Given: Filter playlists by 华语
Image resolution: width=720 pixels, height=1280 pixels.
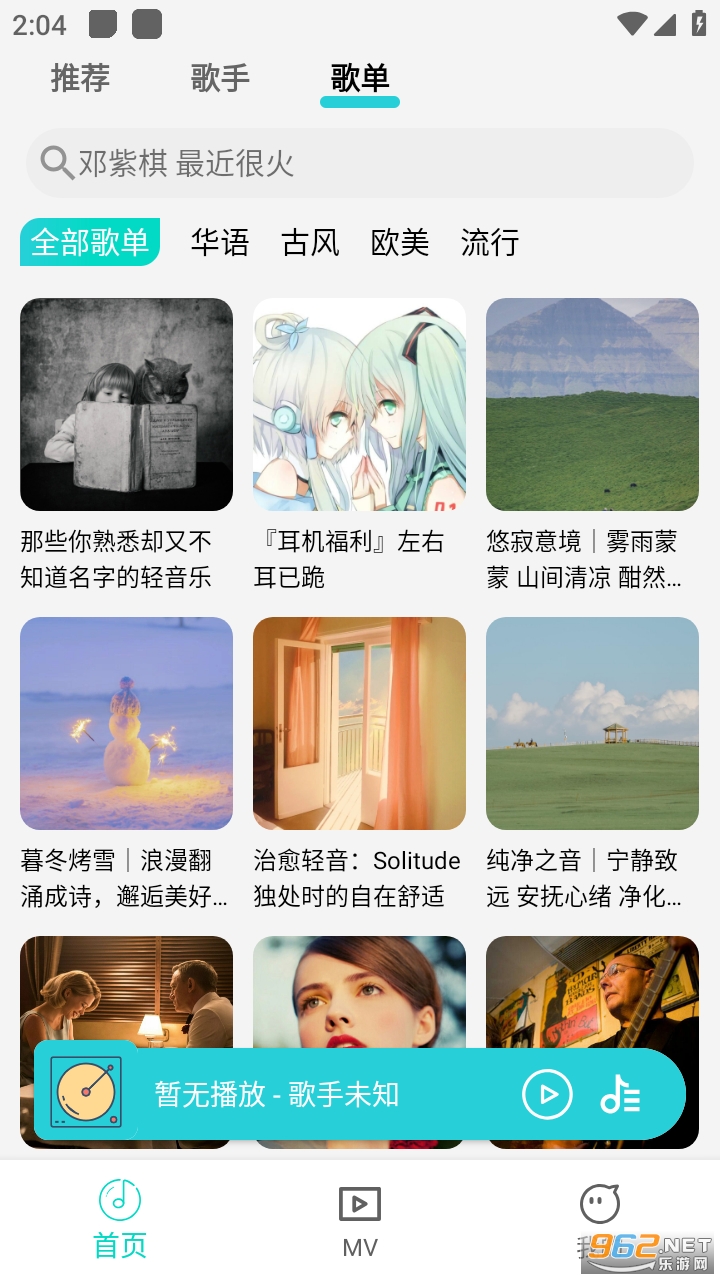Looking at the screenshot, I should pyautogui.click(x=220, y=242).
